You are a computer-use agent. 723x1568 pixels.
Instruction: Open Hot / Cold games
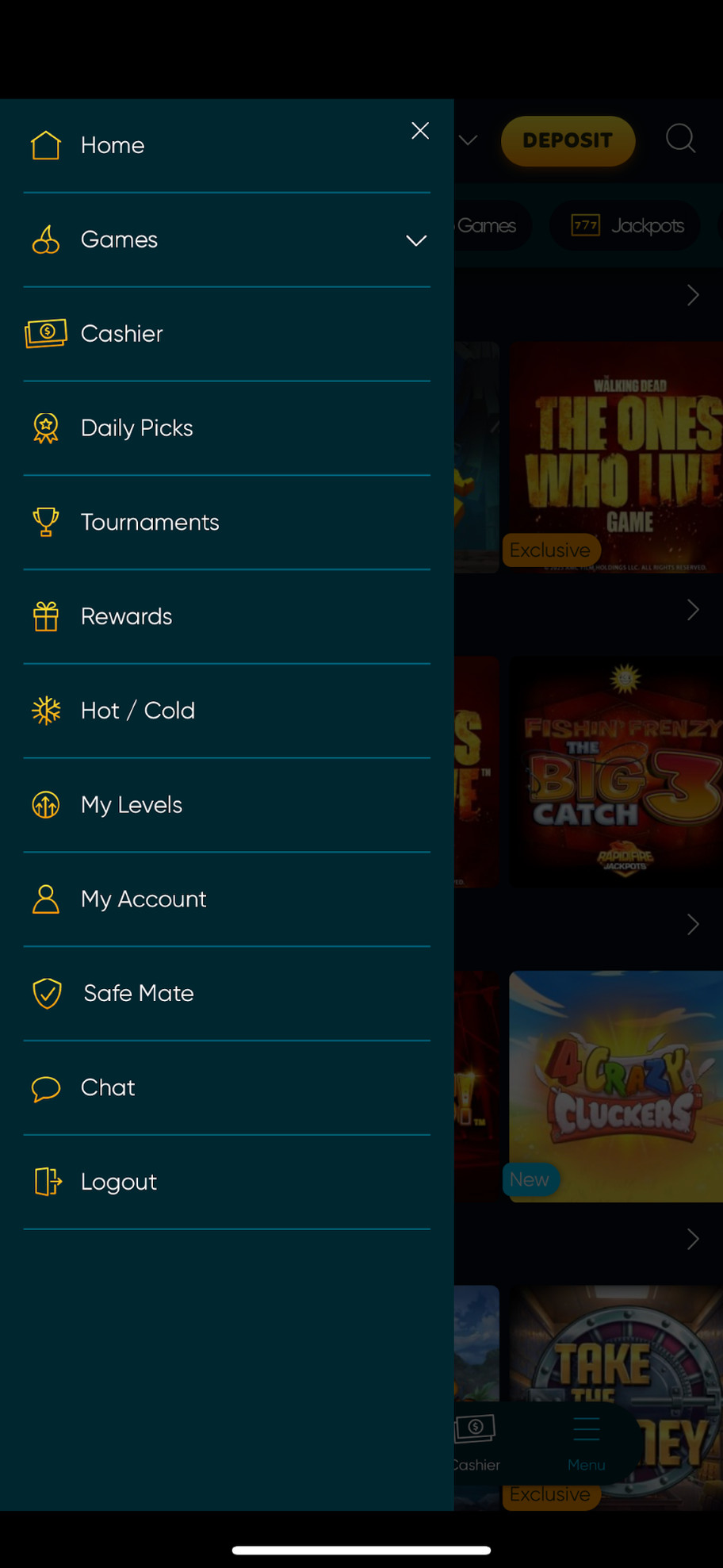138,711
